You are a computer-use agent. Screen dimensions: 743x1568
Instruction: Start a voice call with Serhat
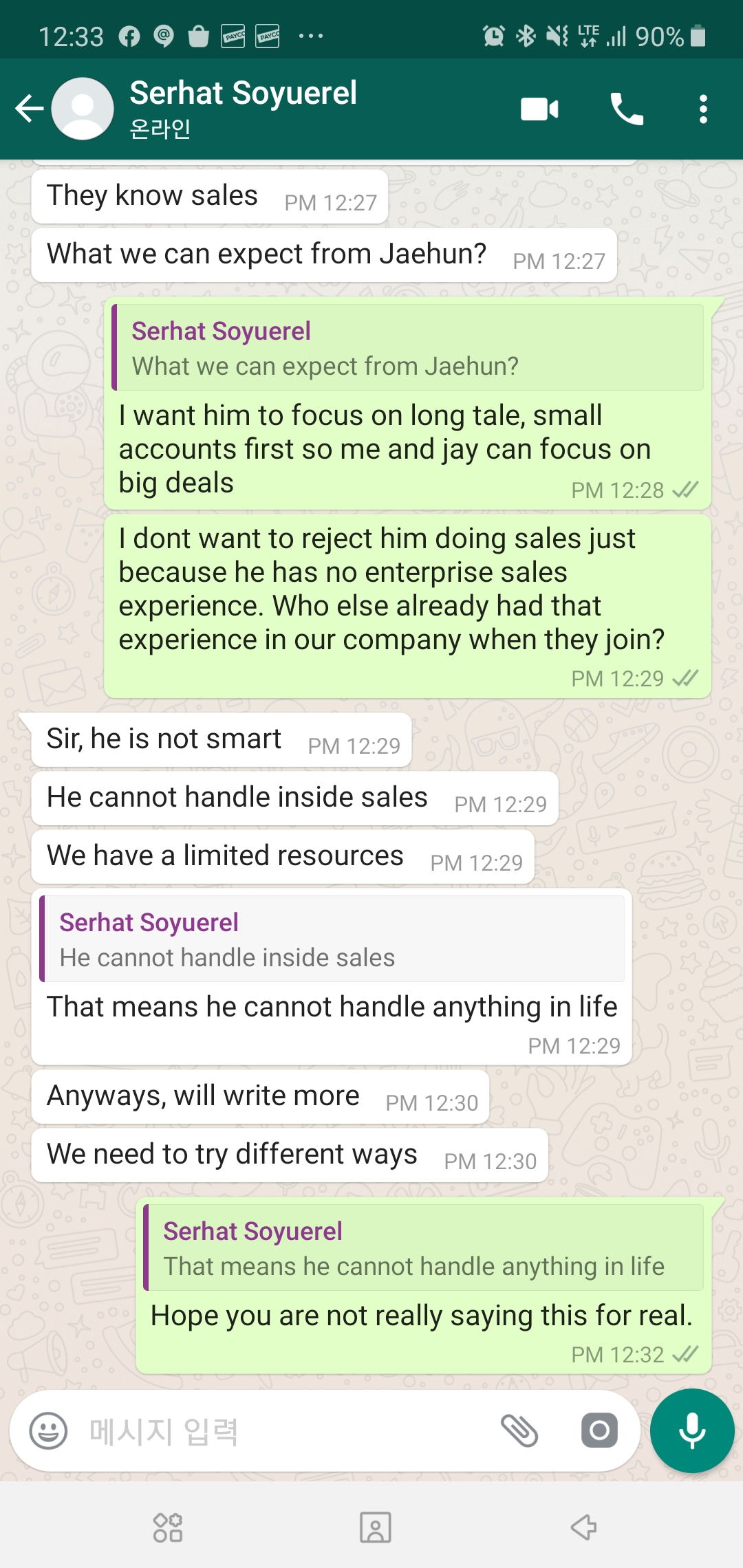click(x=626, y=109)
